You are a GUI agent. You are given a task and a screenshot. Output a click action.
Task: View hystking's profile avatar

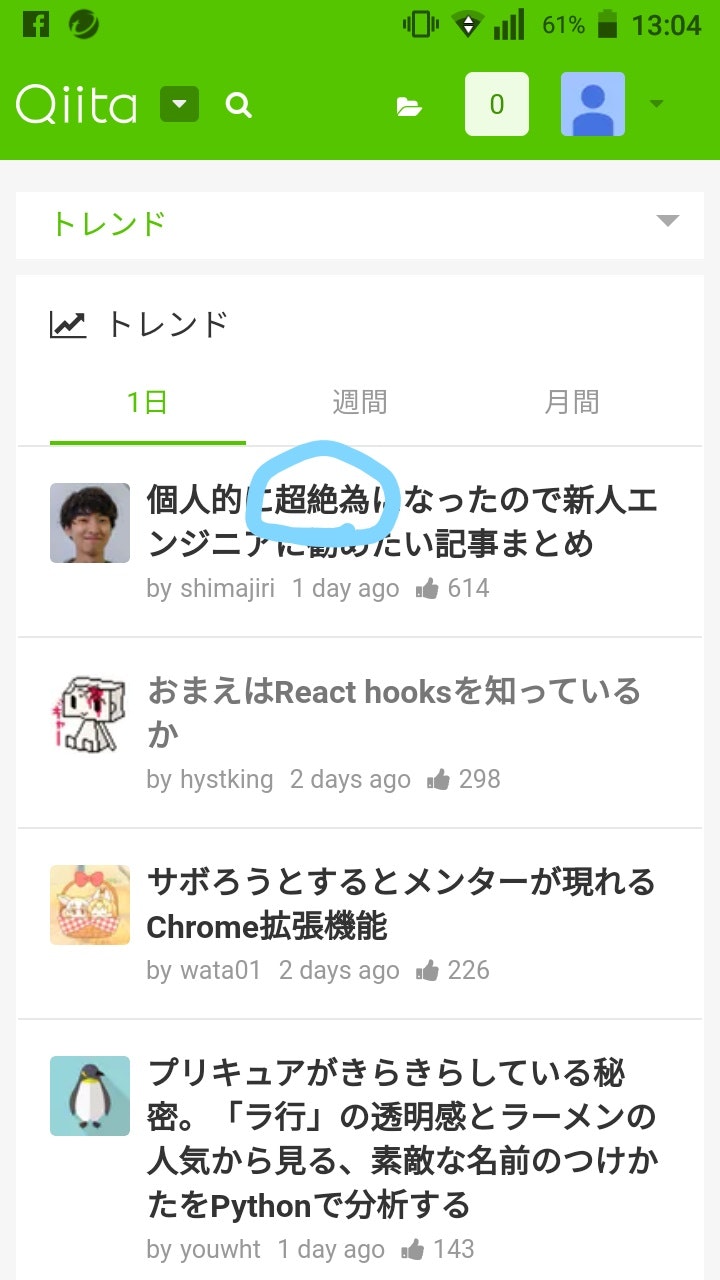click(x=90, y=714)
